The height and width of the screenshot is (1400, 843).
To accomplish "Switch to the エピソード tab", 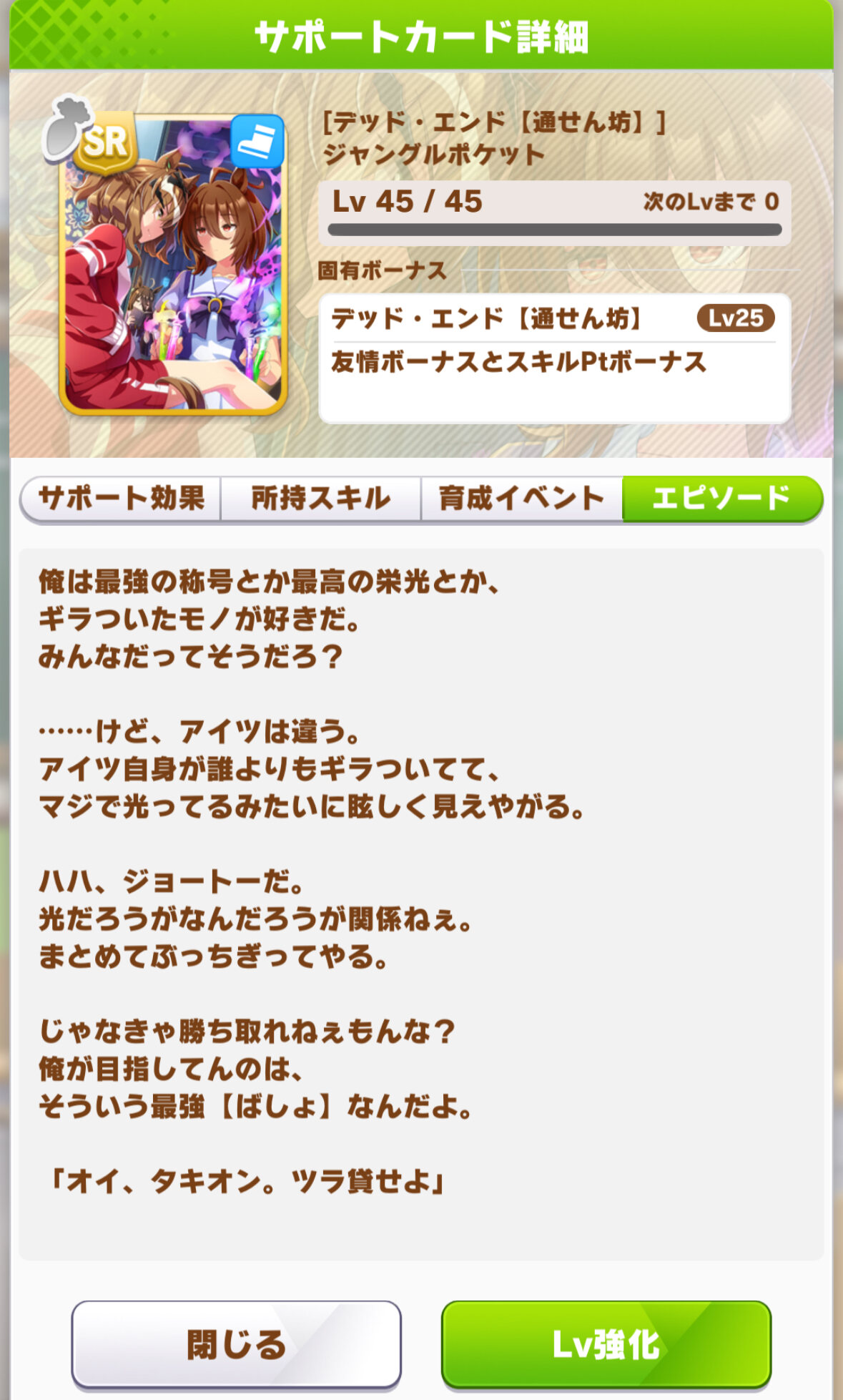I will click(721, 499).
